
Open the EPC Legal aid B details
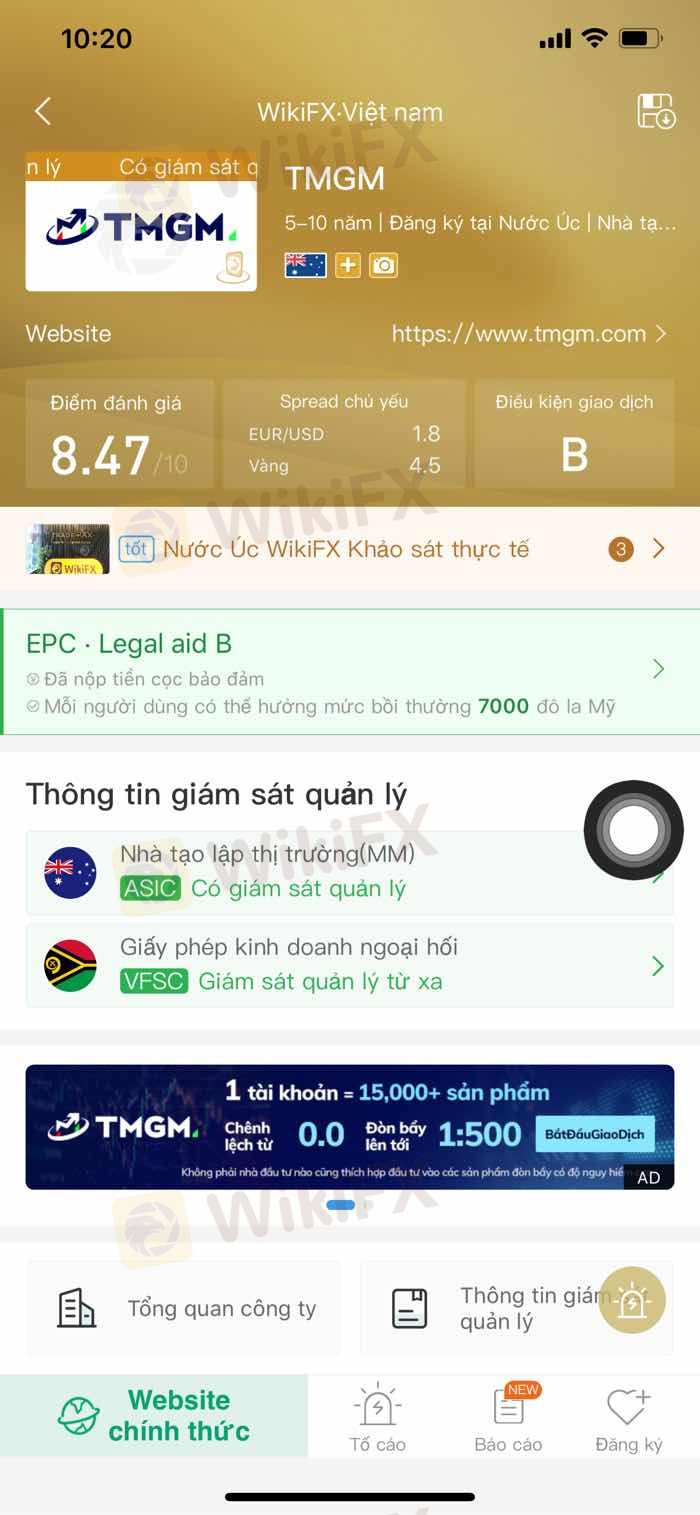350,671
